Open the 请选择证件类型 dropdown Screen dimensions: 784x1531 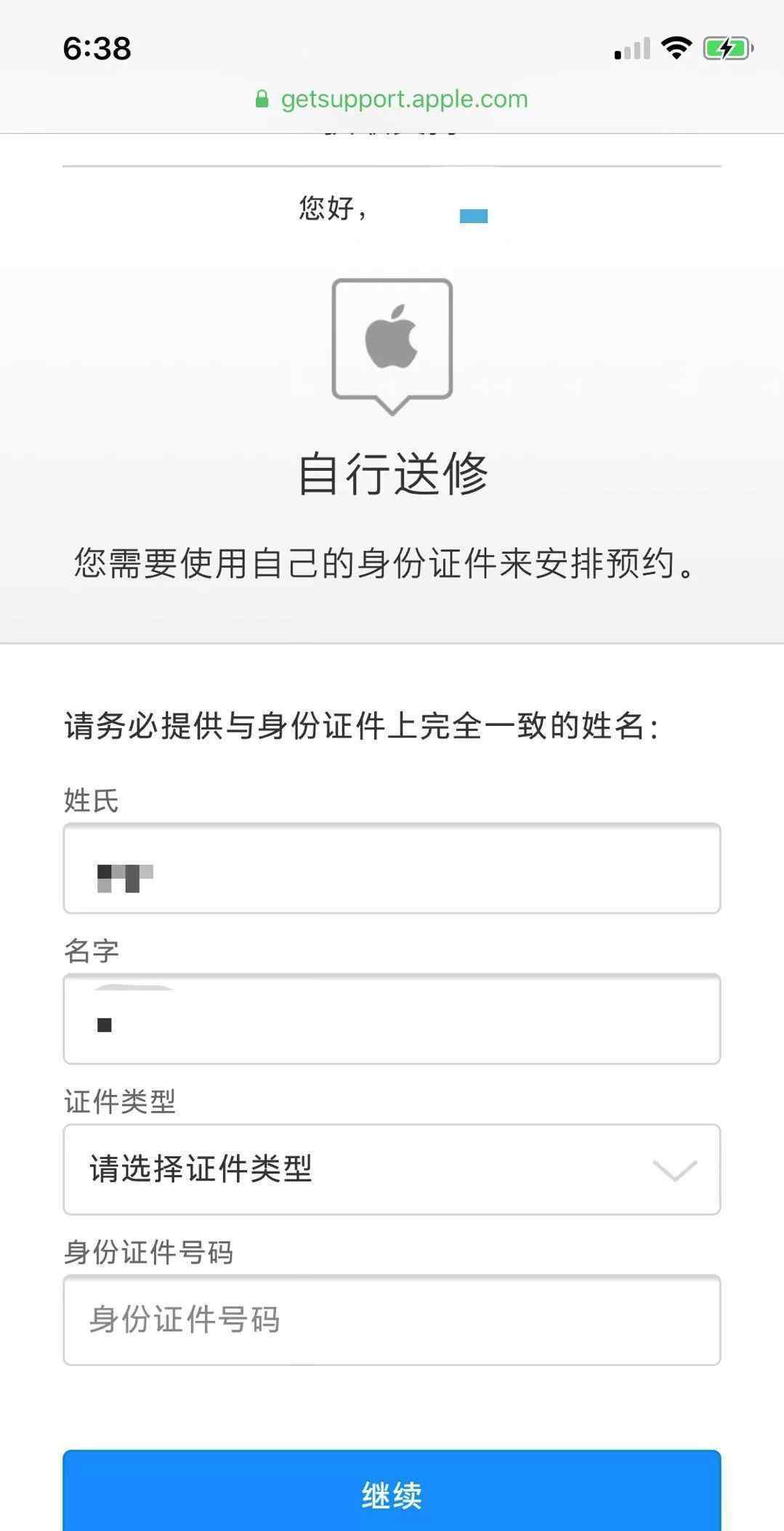tap(392, 1169)
